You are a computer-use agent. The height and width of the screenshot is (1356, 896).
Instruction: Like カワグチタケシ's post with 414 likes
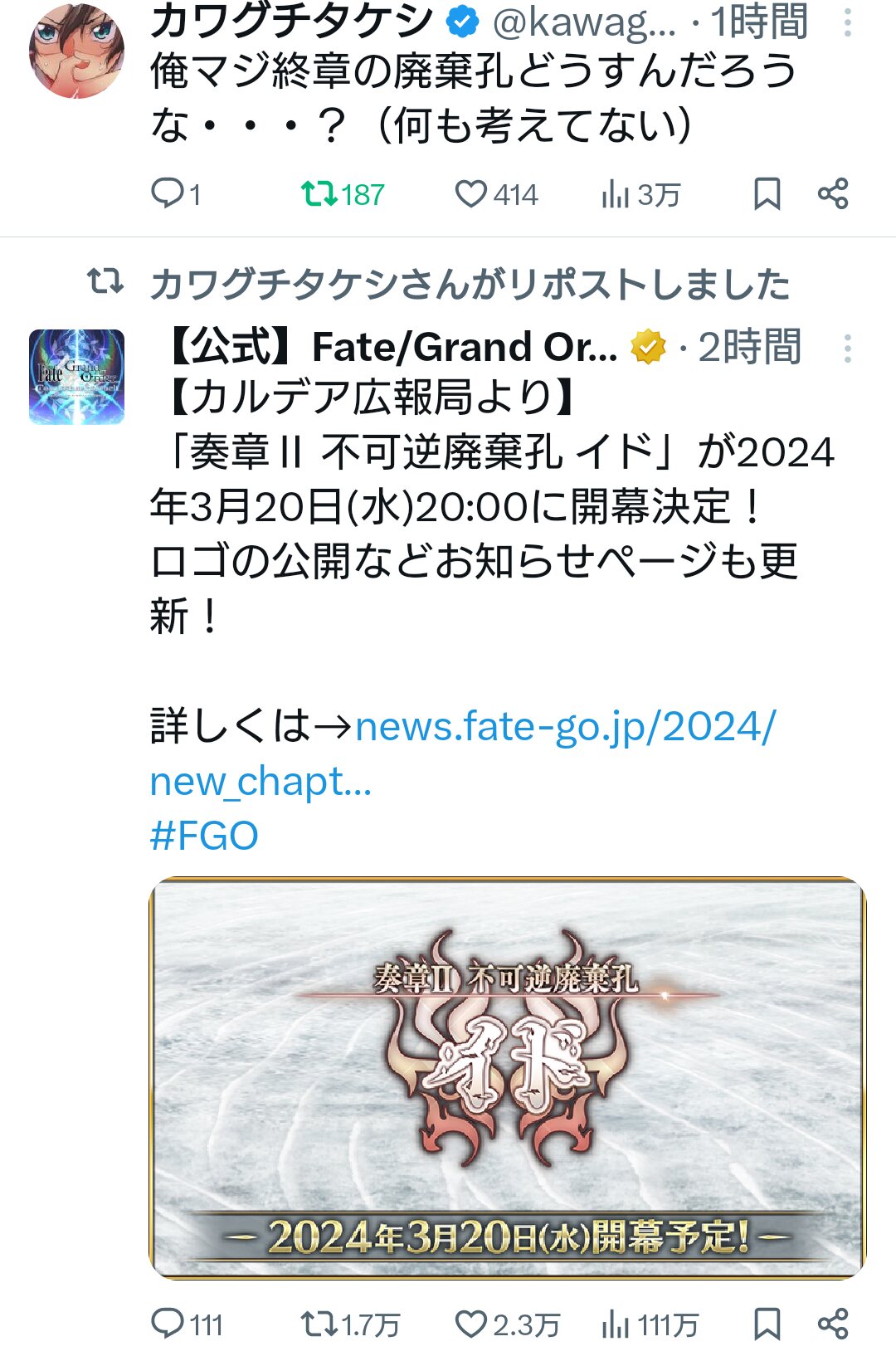[x=470, y=194]
